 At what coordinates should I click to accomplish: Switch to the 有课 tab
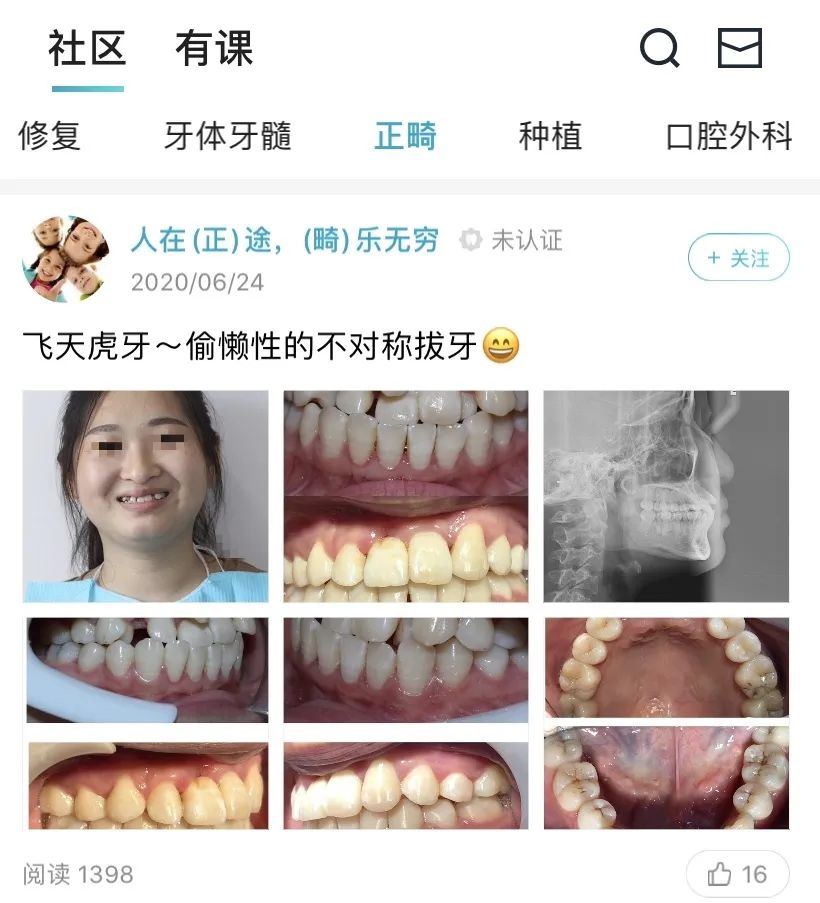(x=214, y=49)
